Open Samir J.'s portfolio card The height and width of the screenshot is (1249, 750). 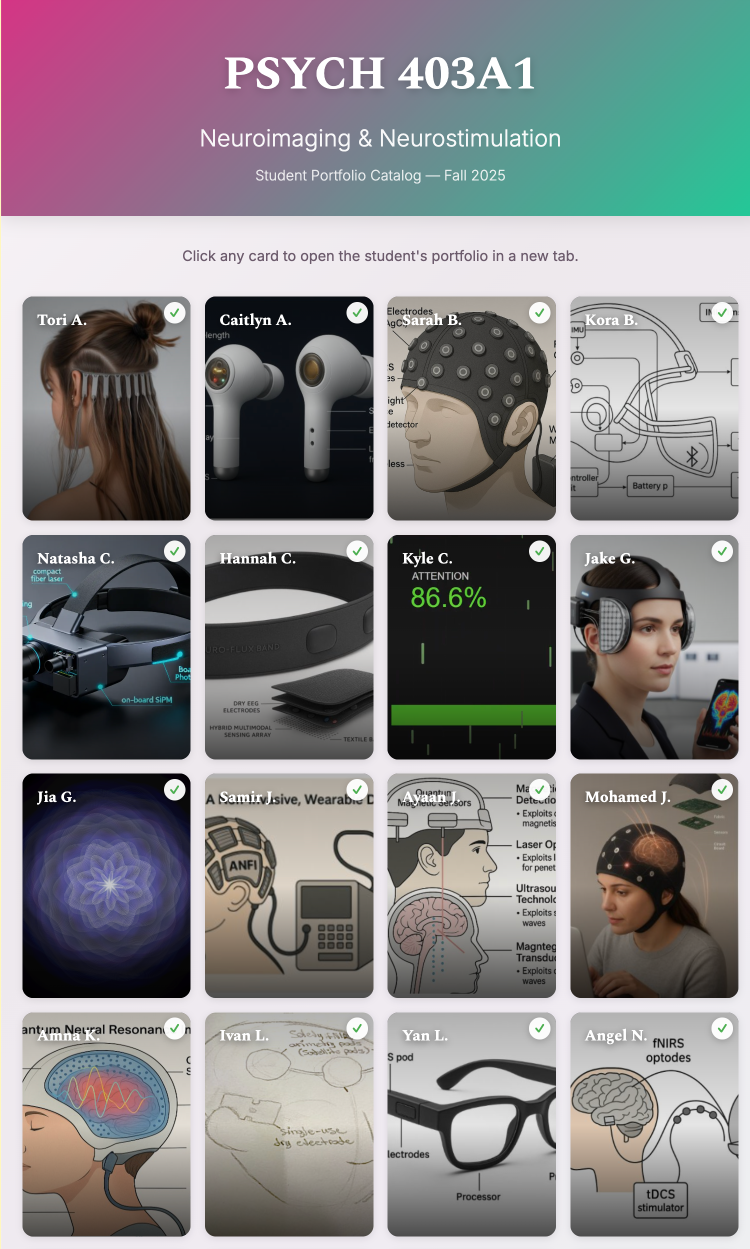[289, 885]
